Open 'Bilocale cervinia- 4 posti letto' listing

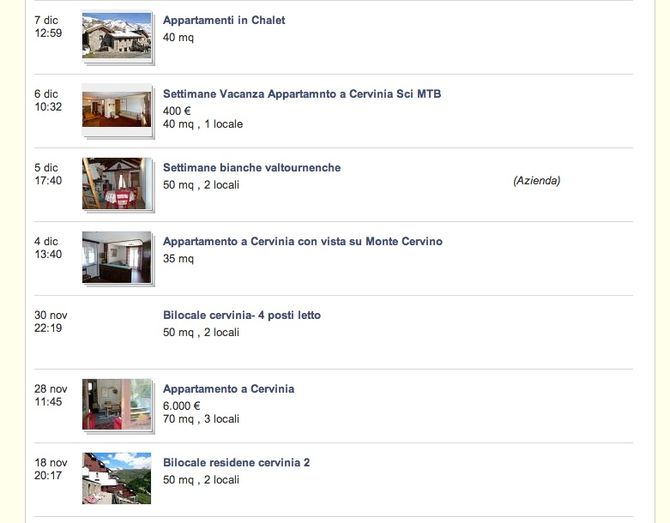coord(241,316)
